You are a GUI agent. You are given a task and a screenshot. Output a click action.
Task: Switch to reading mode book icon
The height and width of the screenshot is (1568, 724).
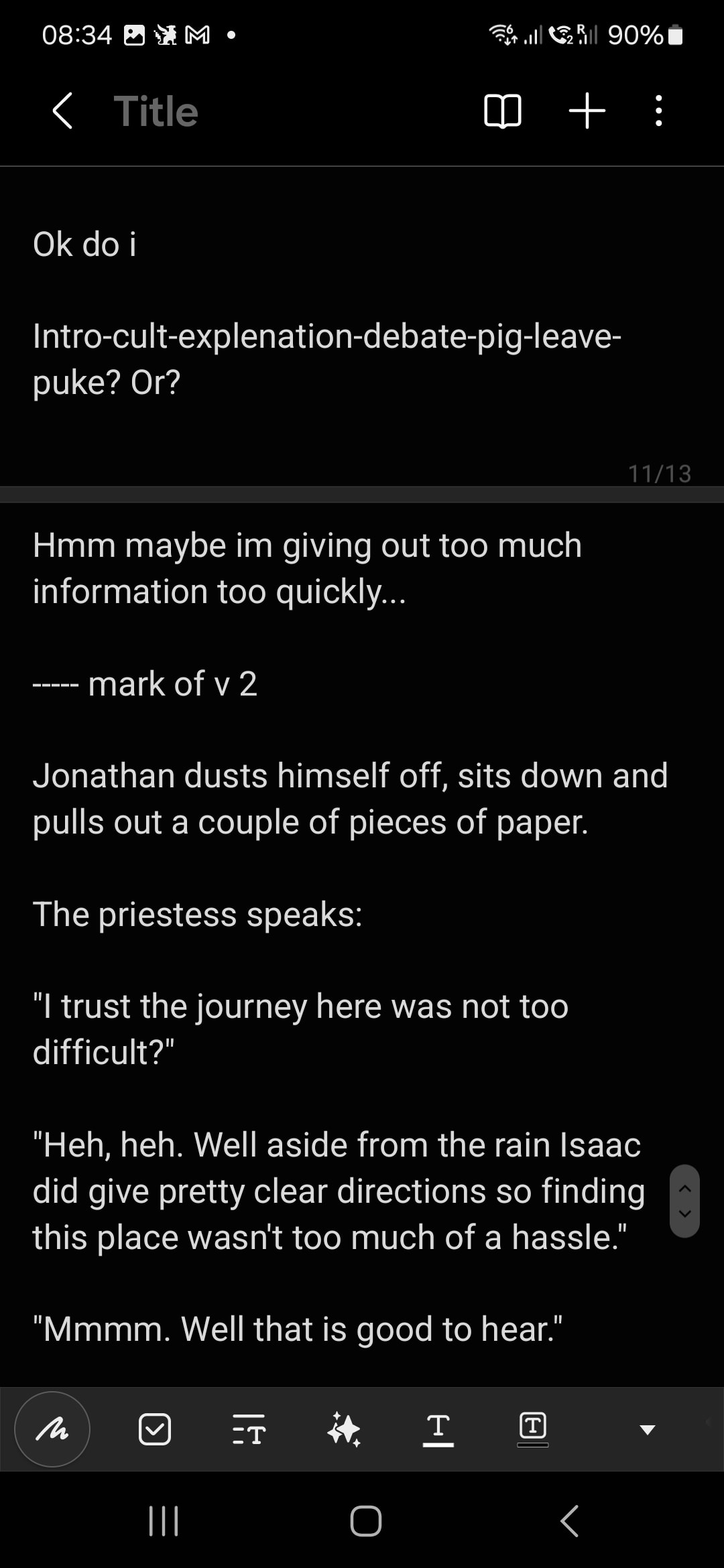[502, 111]
